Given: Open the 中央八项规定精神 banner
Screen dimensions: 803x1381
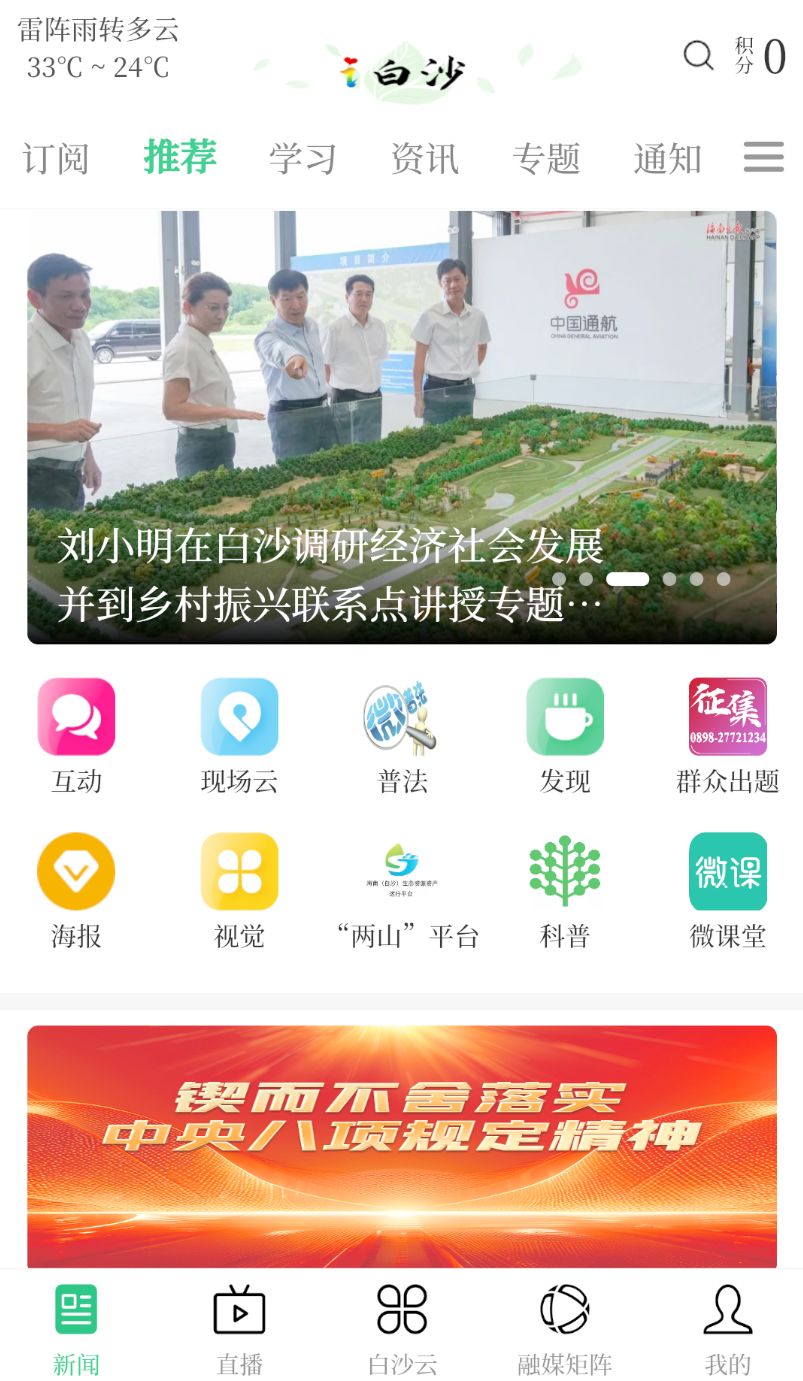Looking at the screenshot, I should coord(402,1147).
